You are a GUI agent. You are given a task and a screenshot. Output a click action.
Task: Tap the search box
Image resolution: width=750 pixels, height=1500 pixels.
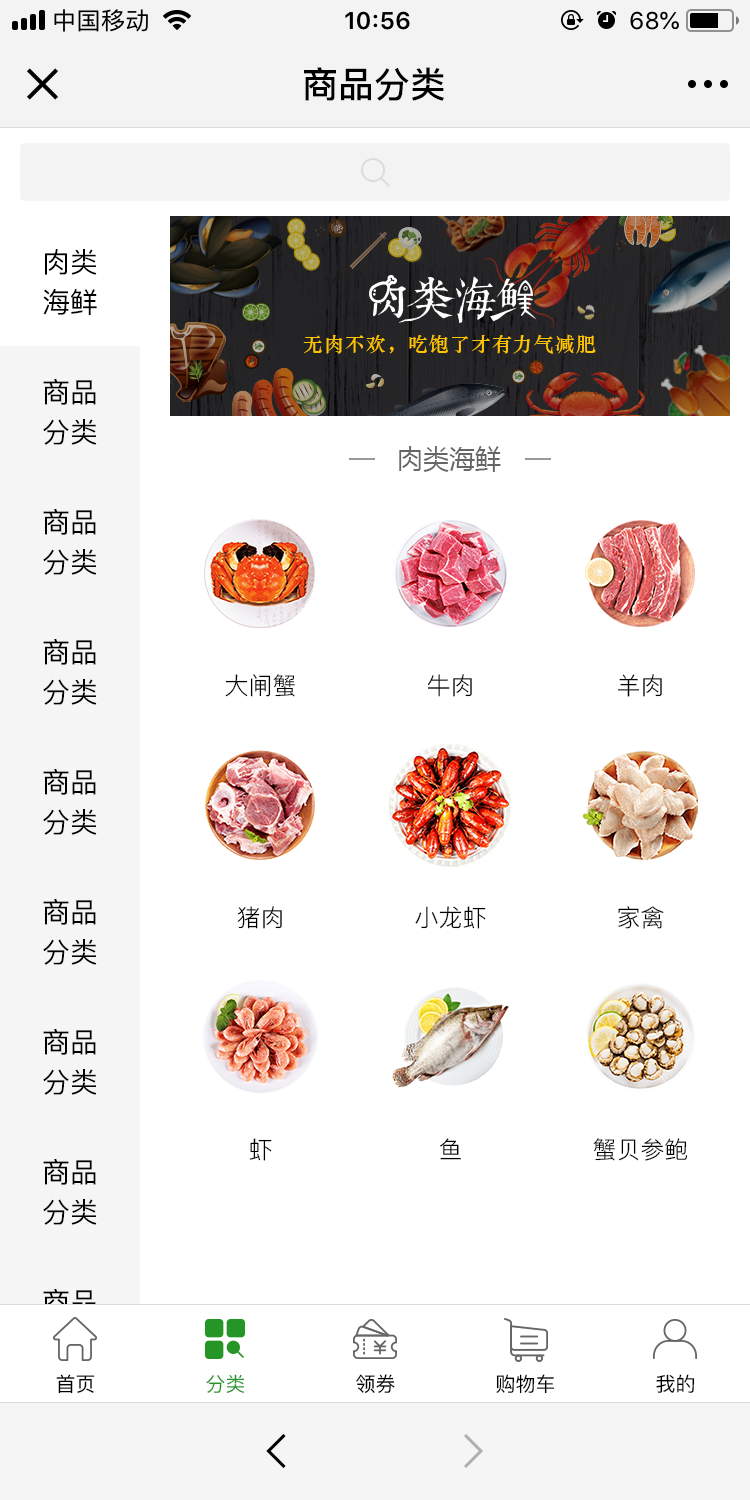point(375,172)
